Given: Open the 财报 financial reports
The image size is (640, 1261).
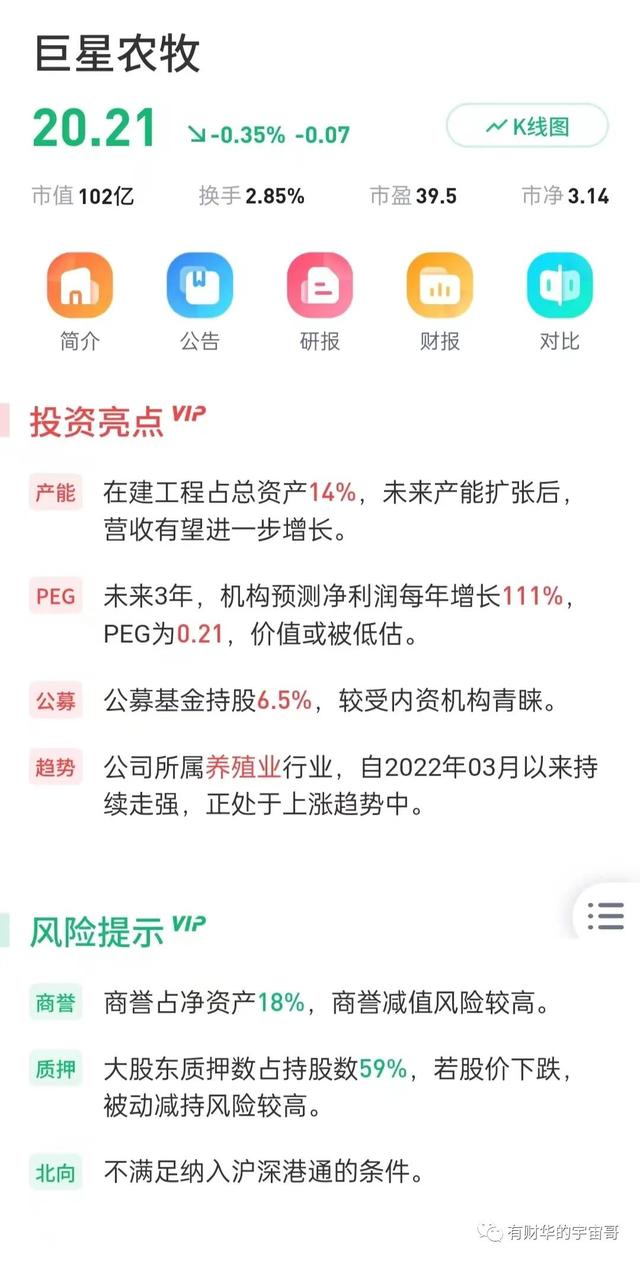Looking at the screenshot, I should tap(440, 302).
